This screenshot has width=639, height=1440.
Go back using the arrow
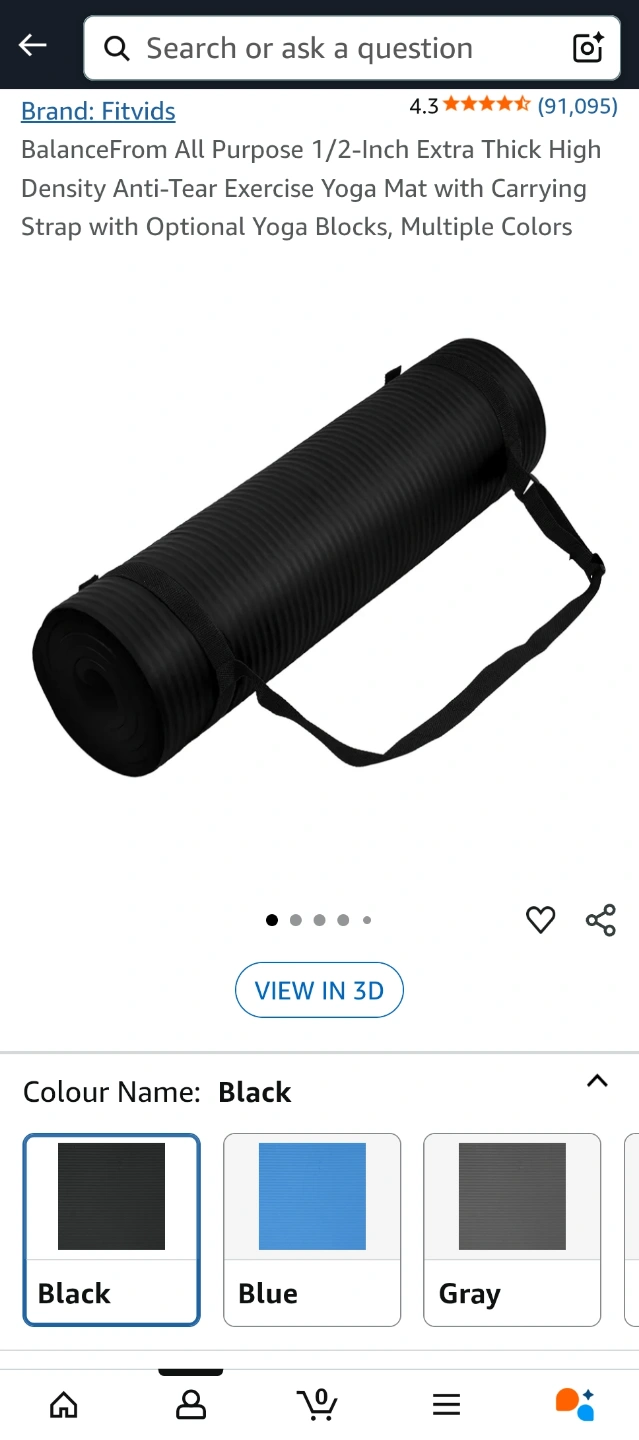coord(33,46)
